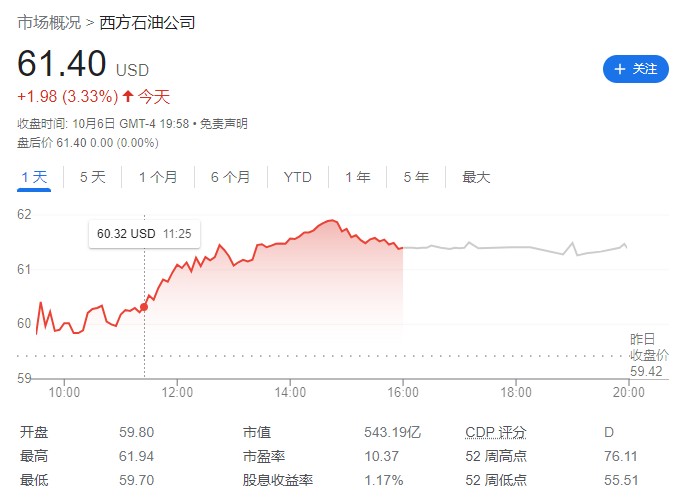View the 5 年 chart range
700x503 pixels.
pos(416,177)
